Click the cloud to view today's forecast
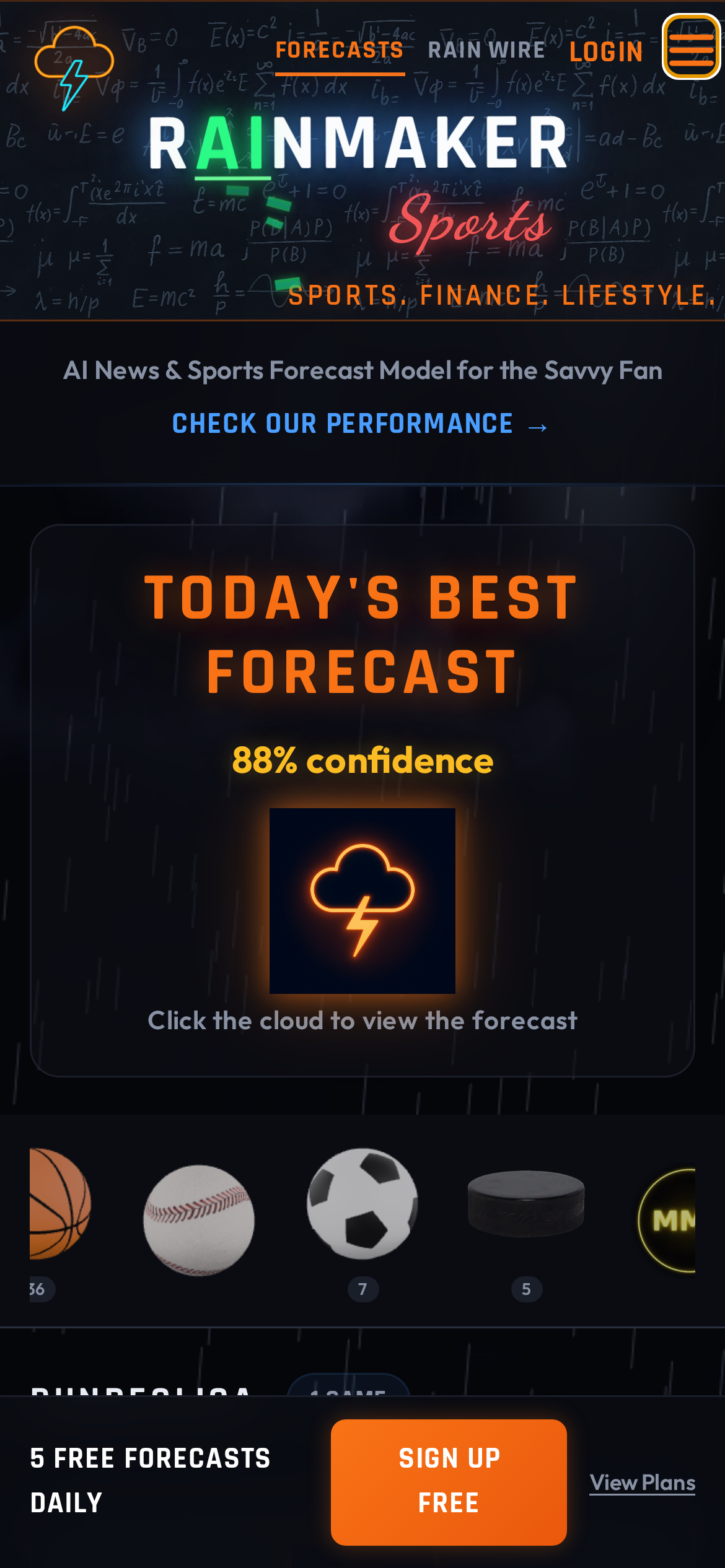Image resolution: width=725 pixels, height=1568 pixels. [x=362, y=900]
